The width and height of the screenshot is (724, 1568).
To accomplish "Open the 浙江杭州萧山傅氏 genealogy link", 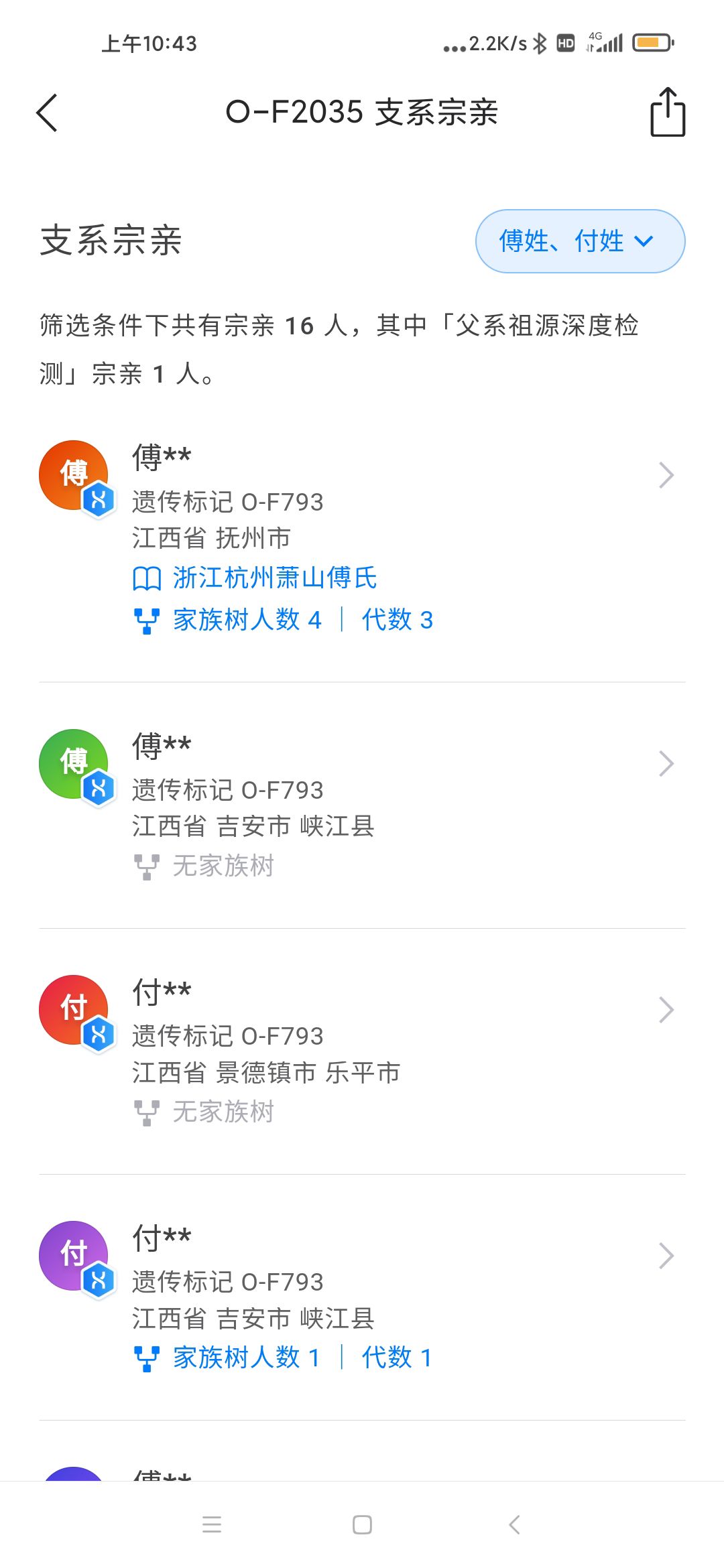I will pyautogui.click(x=275, y=578).
